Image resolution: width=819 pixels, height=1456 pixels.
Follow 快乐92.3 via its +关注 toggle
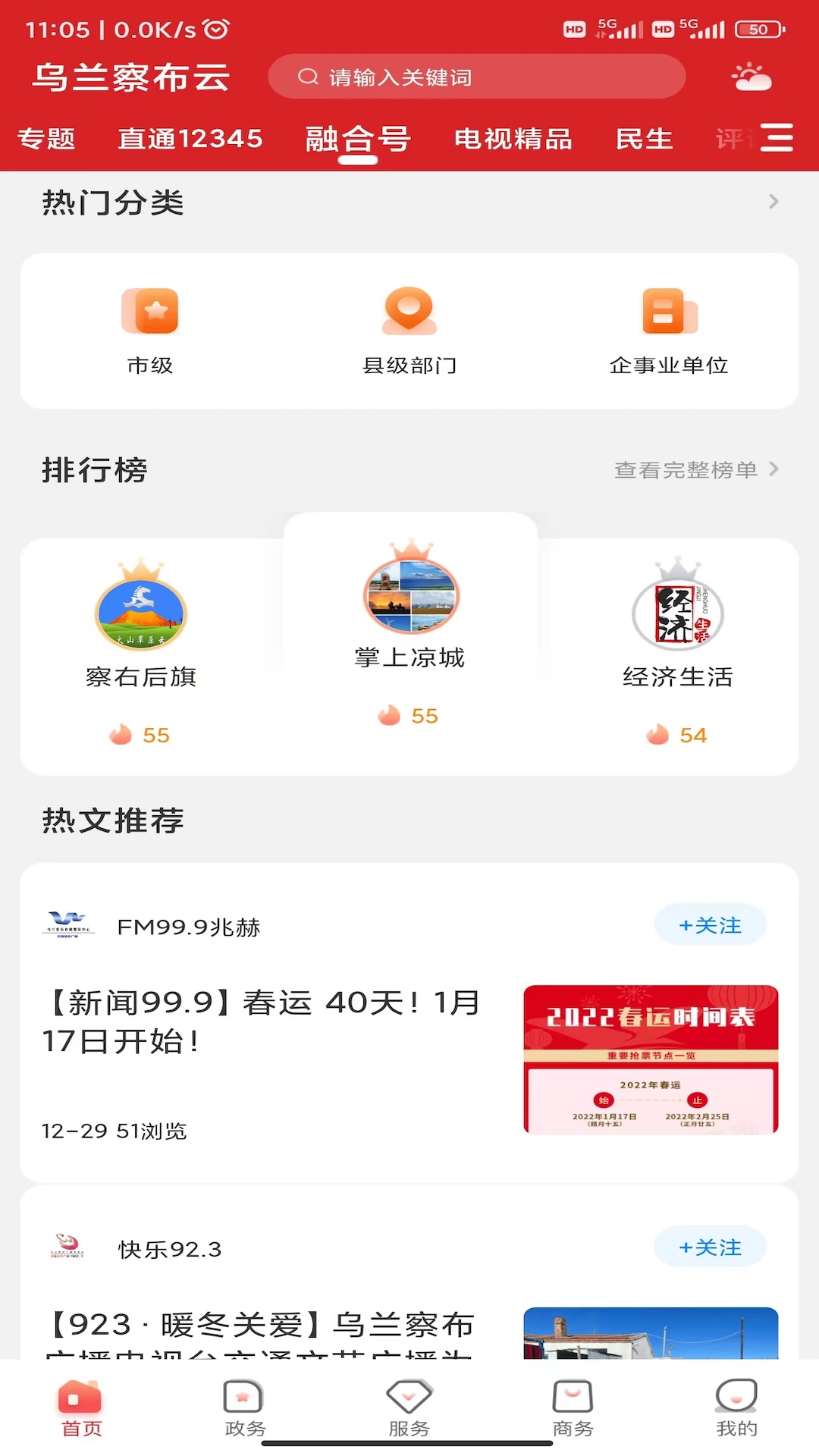click(709, 1247)
